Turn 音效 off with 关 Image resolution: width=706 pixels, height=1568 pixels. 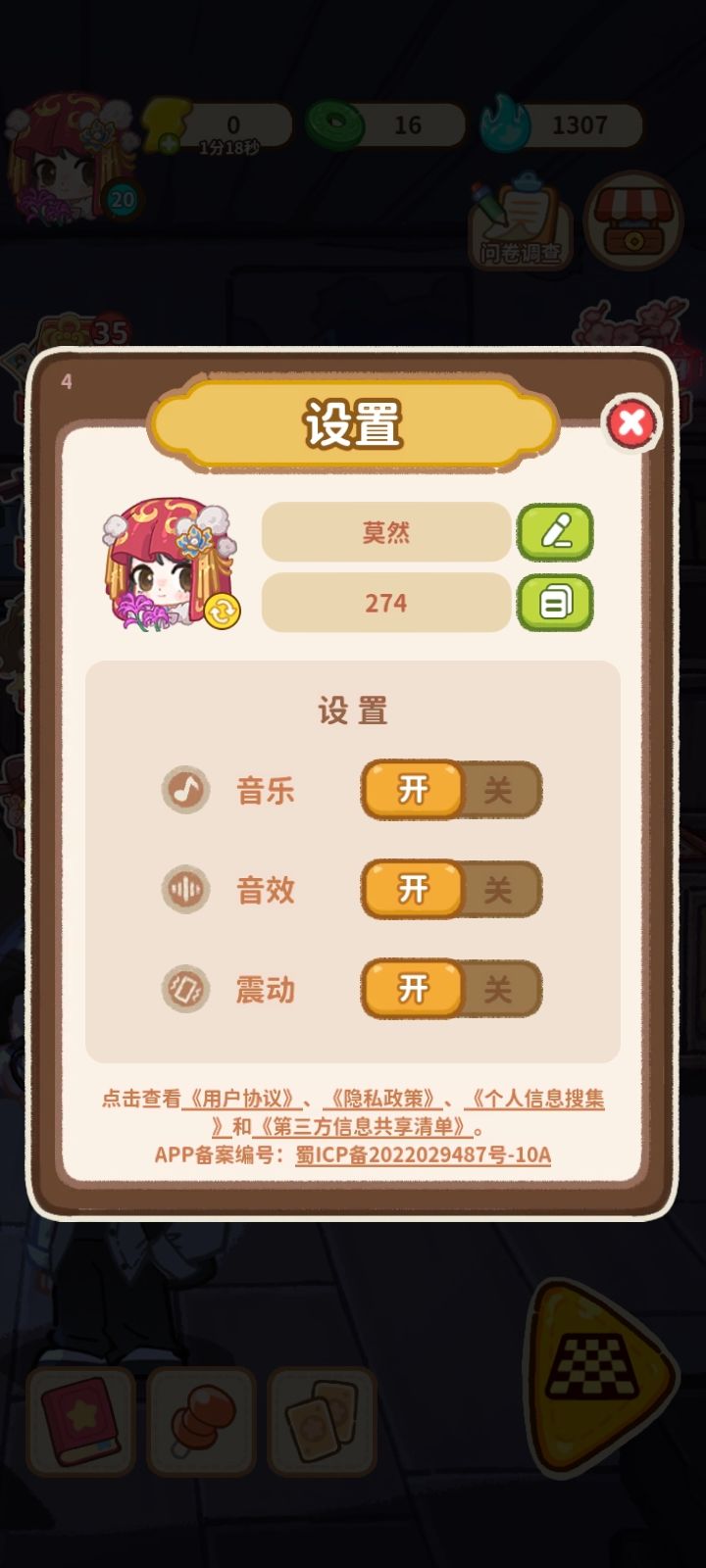coord(498,890)
